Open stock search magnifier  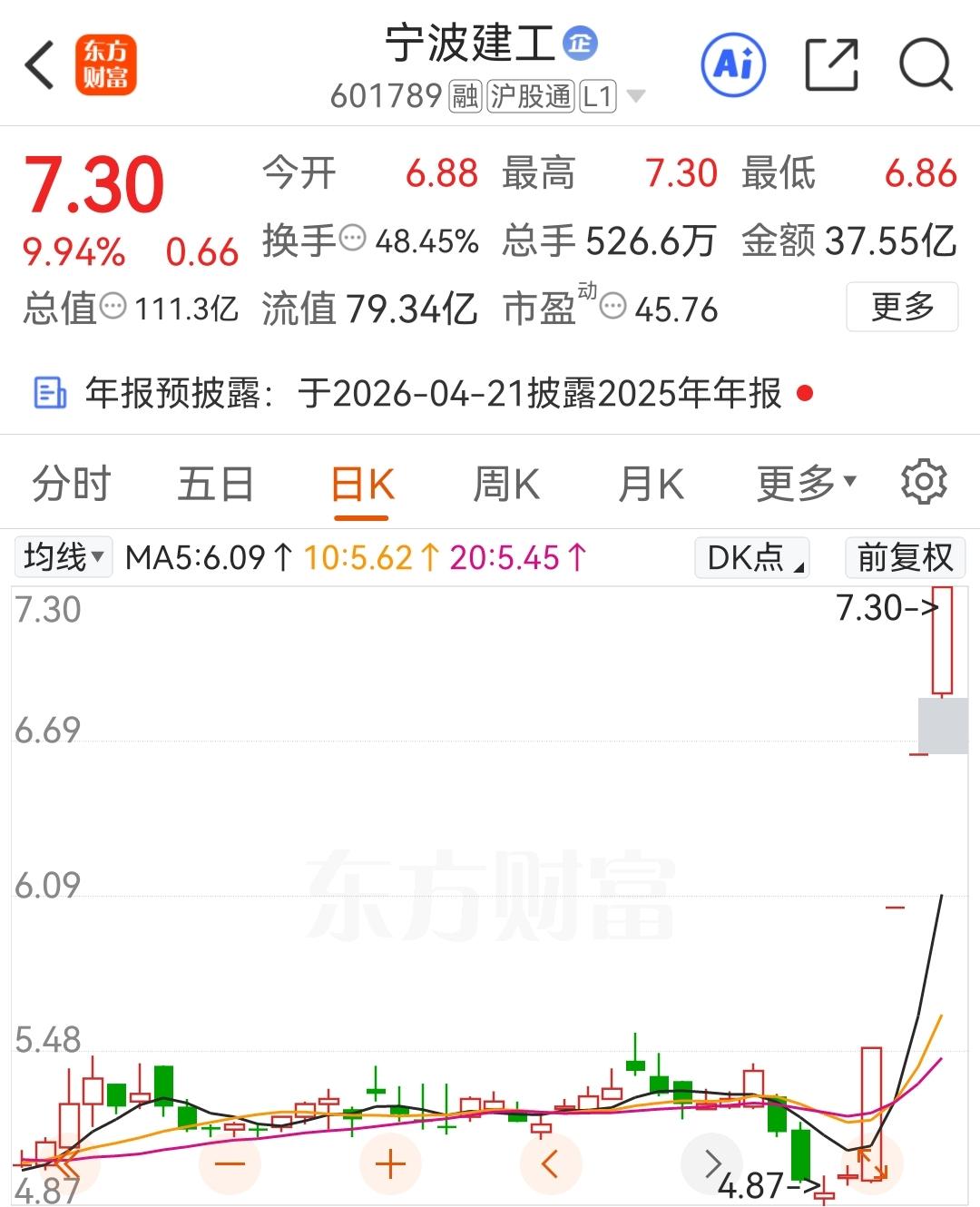925,64
